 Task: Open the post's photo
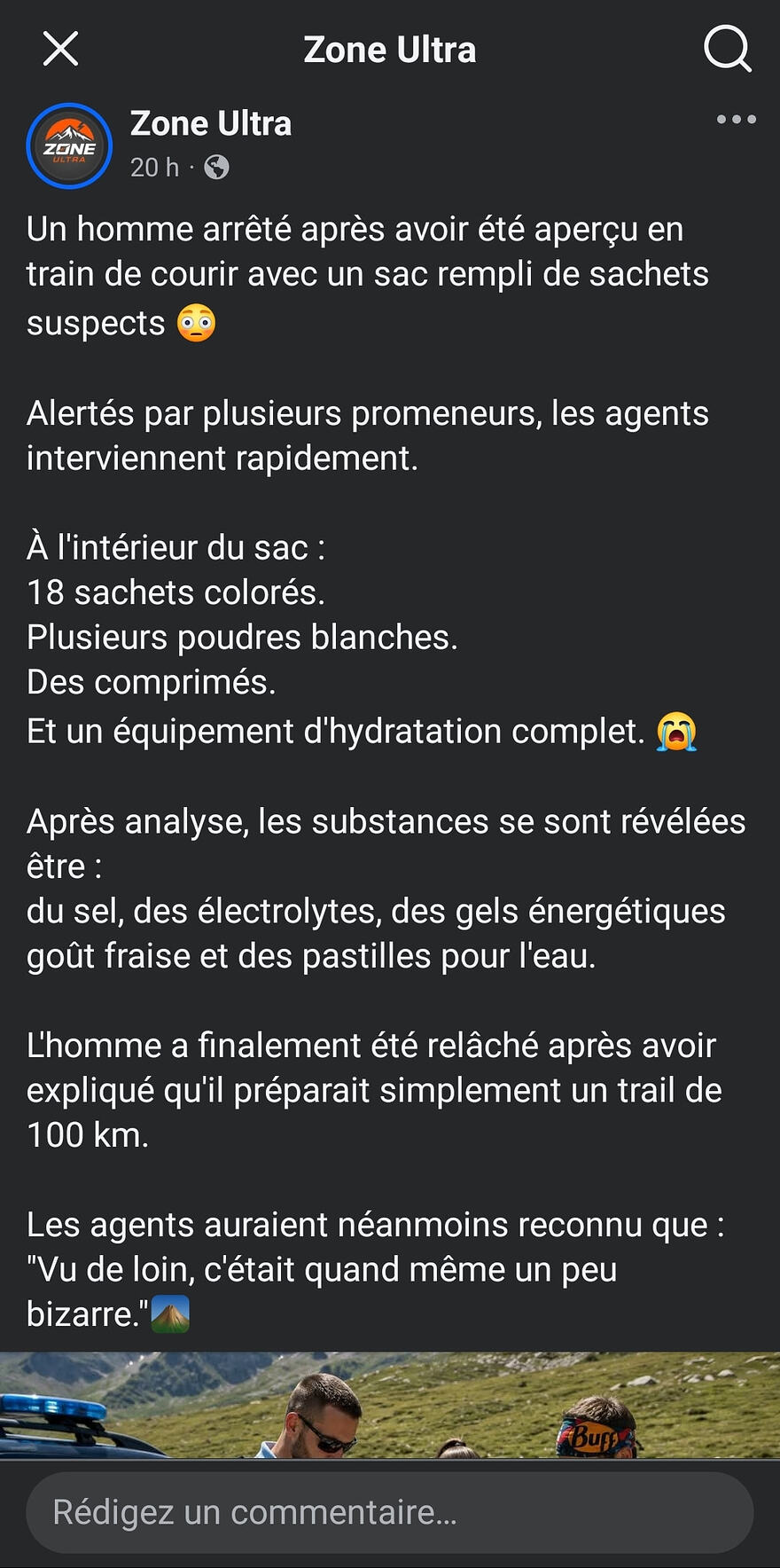(x=390, y=1405)
